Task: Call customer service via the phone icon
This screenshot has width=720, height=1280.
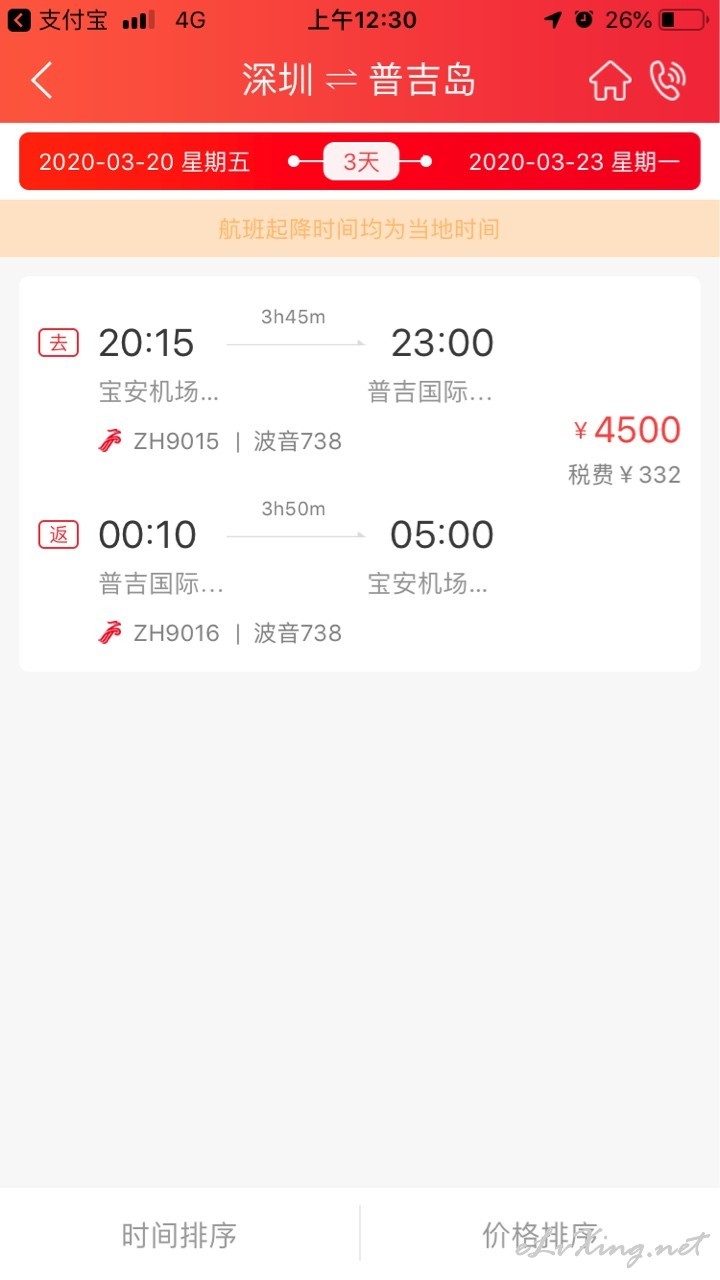Action: (x=667, y=80)
